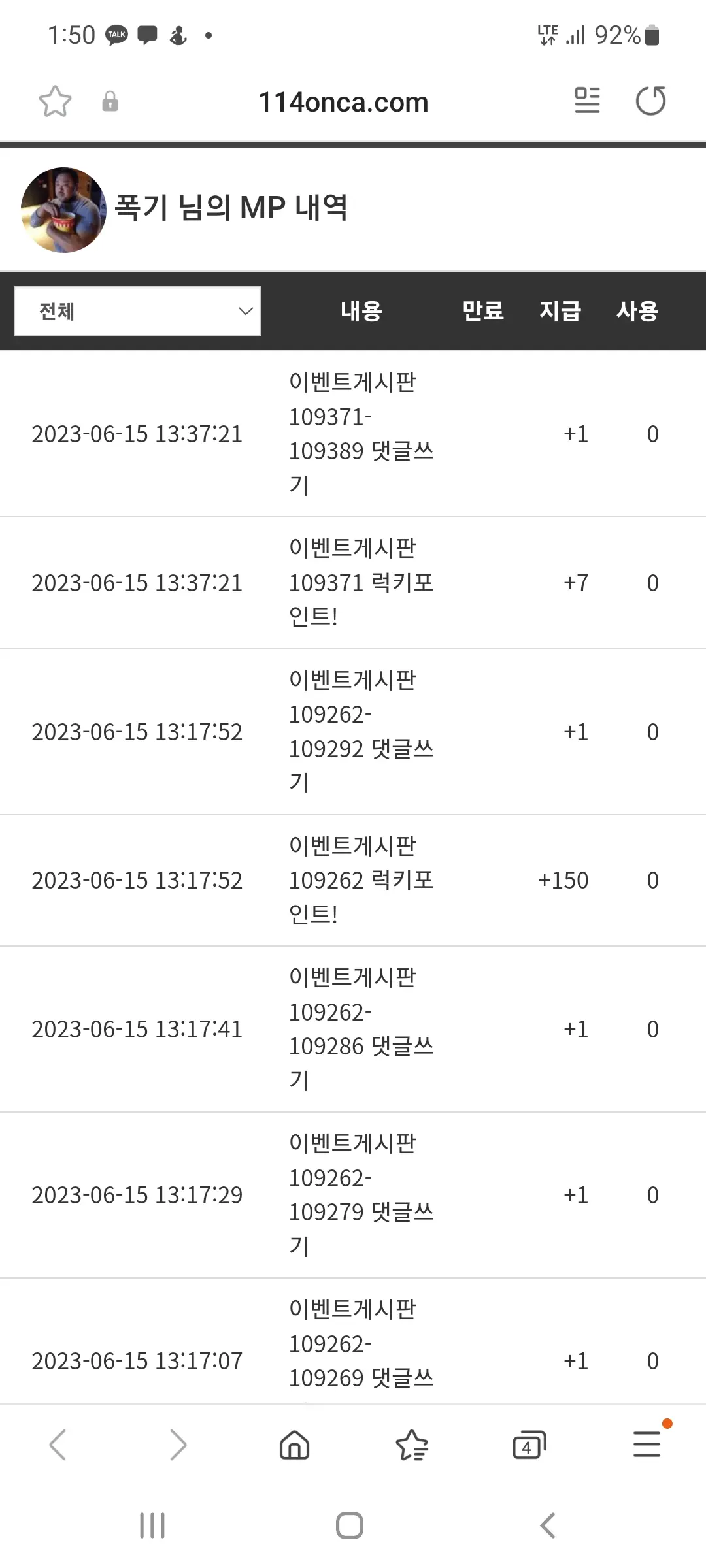This screenshot has width=706, height=1568.
Task: Show recent apps
Action: coord(152,1526)
